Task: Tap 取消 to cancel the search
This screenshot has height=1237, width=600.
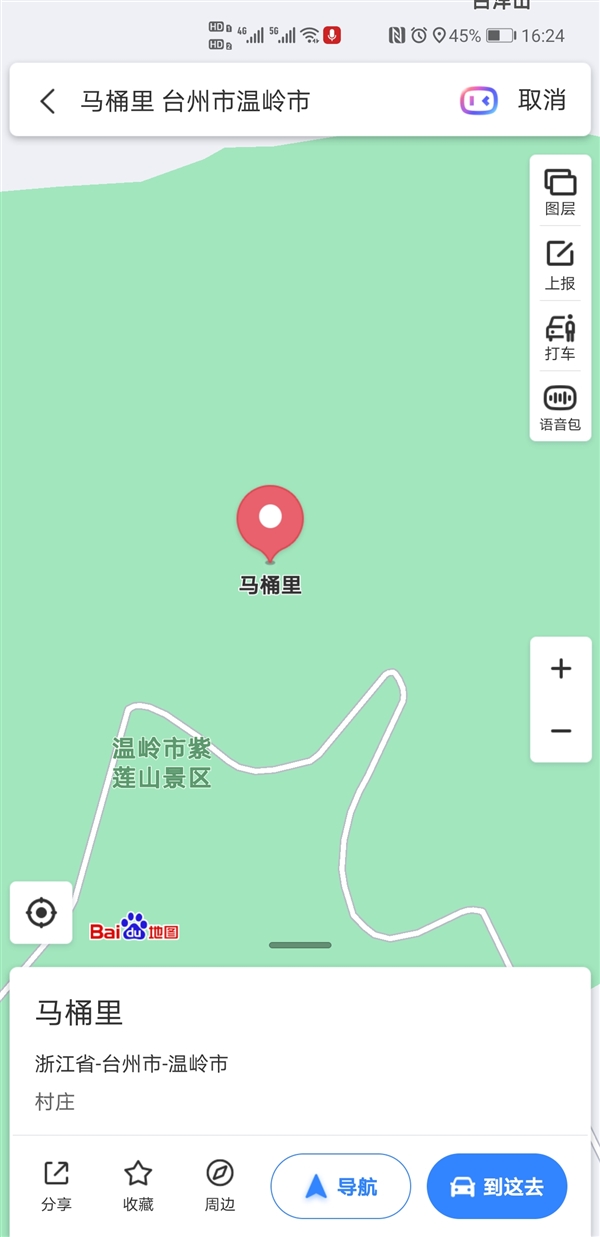Action: [542, 100]
